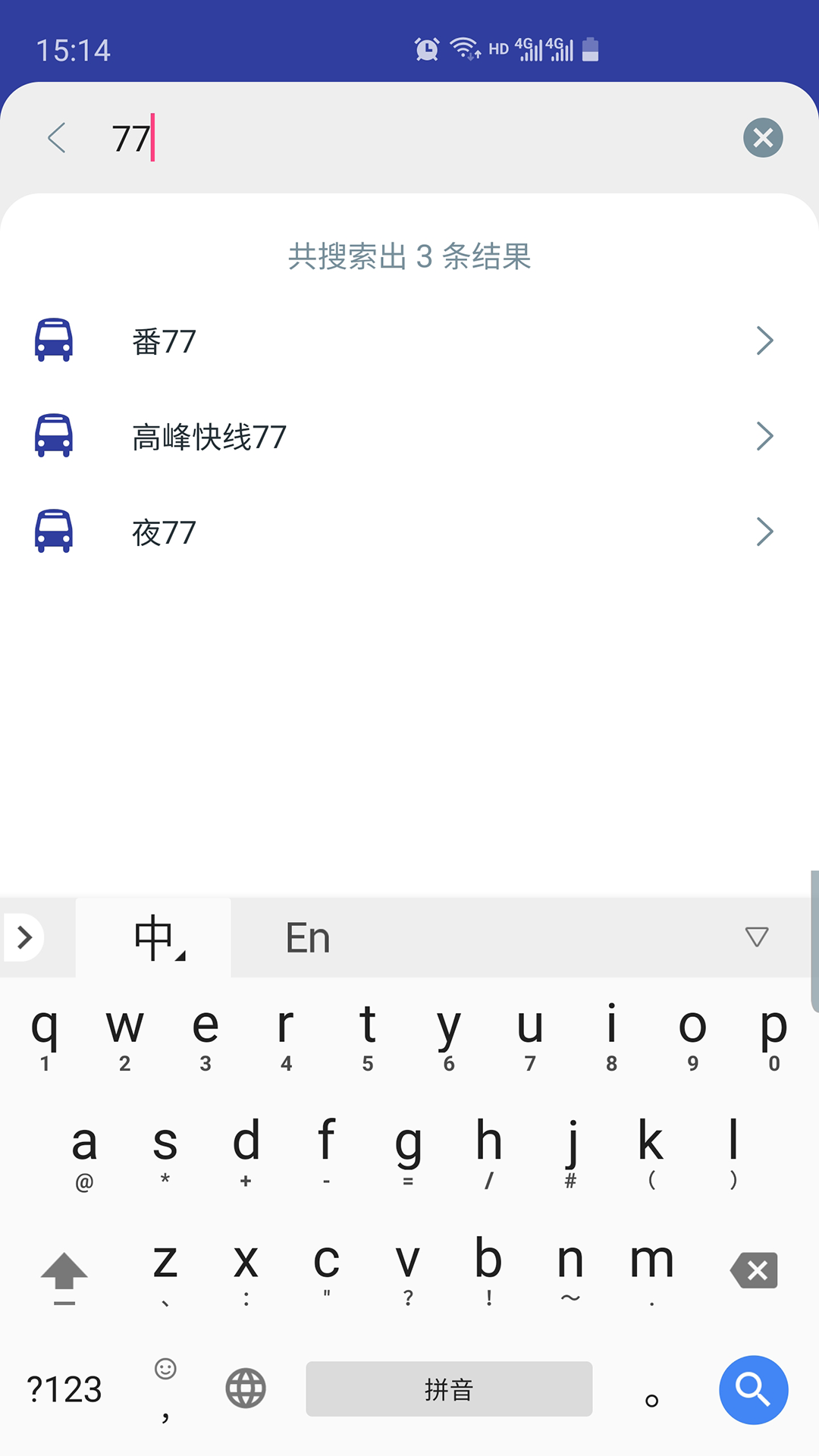Viewport: 819px width, 1456px height.
Task: Select the 中 Chinese input mode
Action: [x=154, y=938]
